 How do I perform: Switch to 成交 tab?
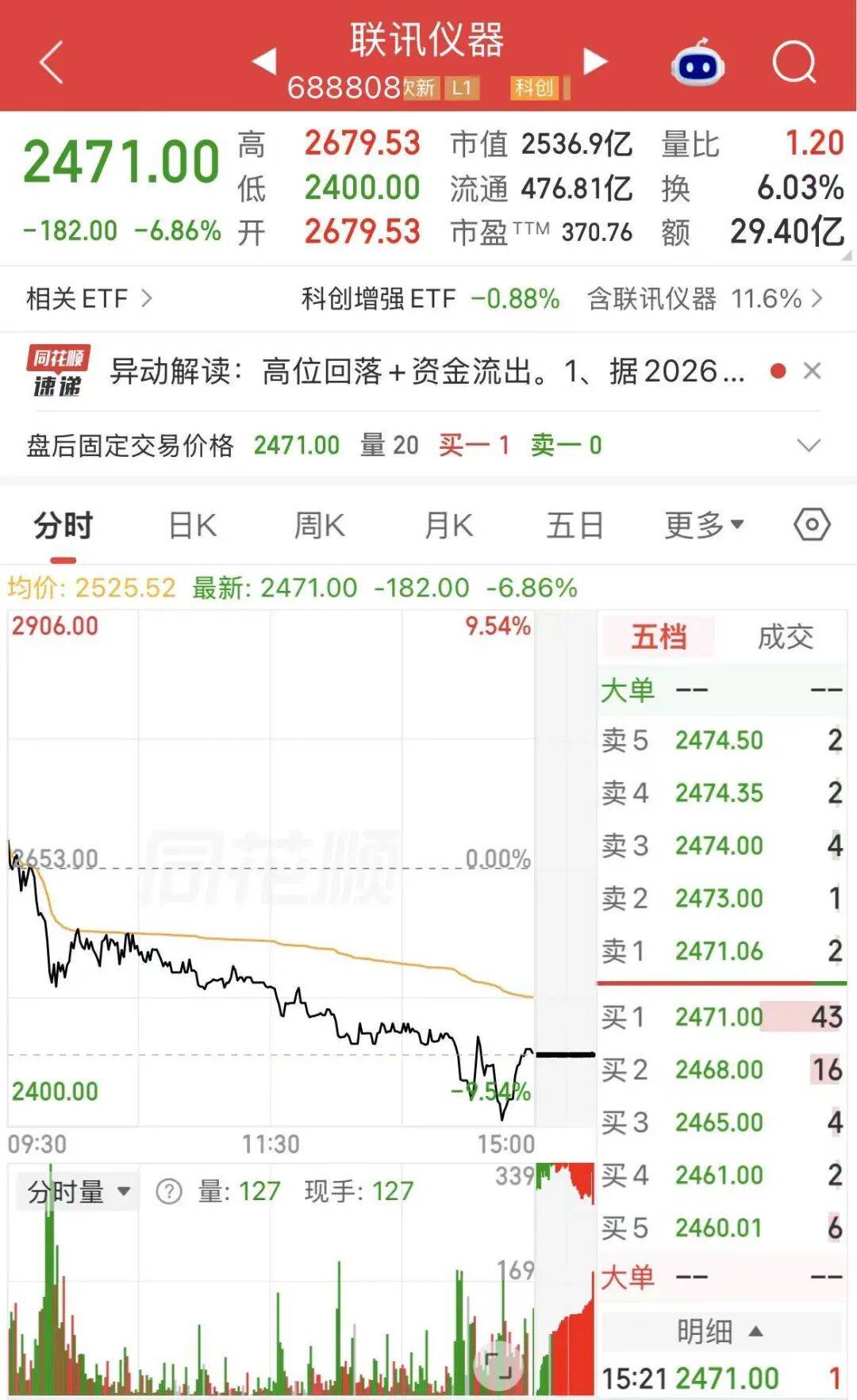(x=786, y=637)
